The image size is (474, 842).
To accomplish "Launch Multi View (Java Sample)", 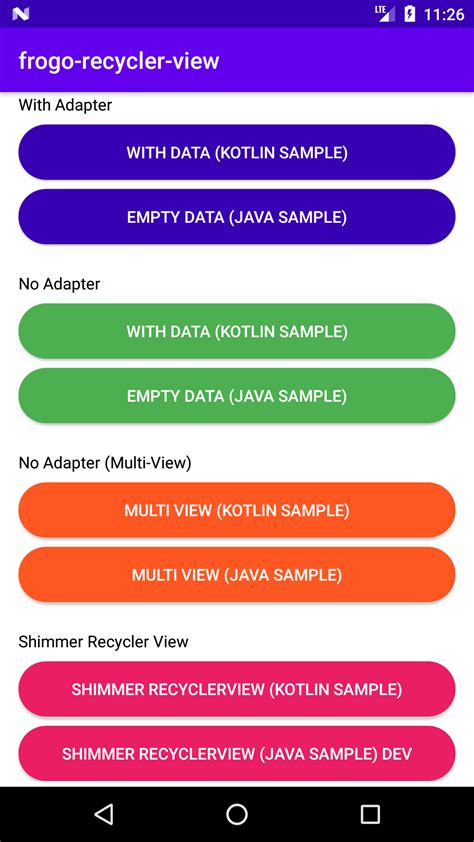I will (x=237, y=575).
